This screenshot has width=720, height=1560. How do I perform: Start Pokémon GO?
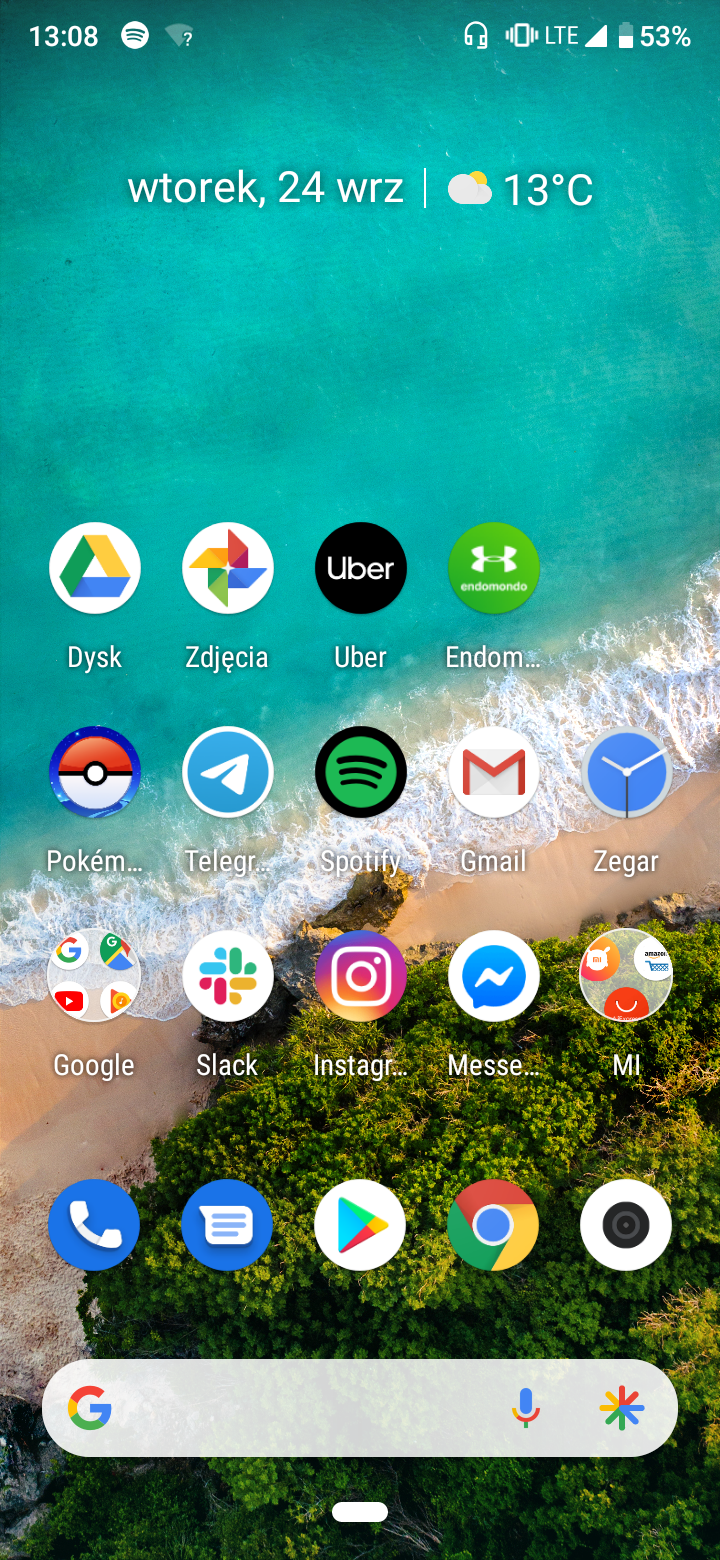click(94, 772)
